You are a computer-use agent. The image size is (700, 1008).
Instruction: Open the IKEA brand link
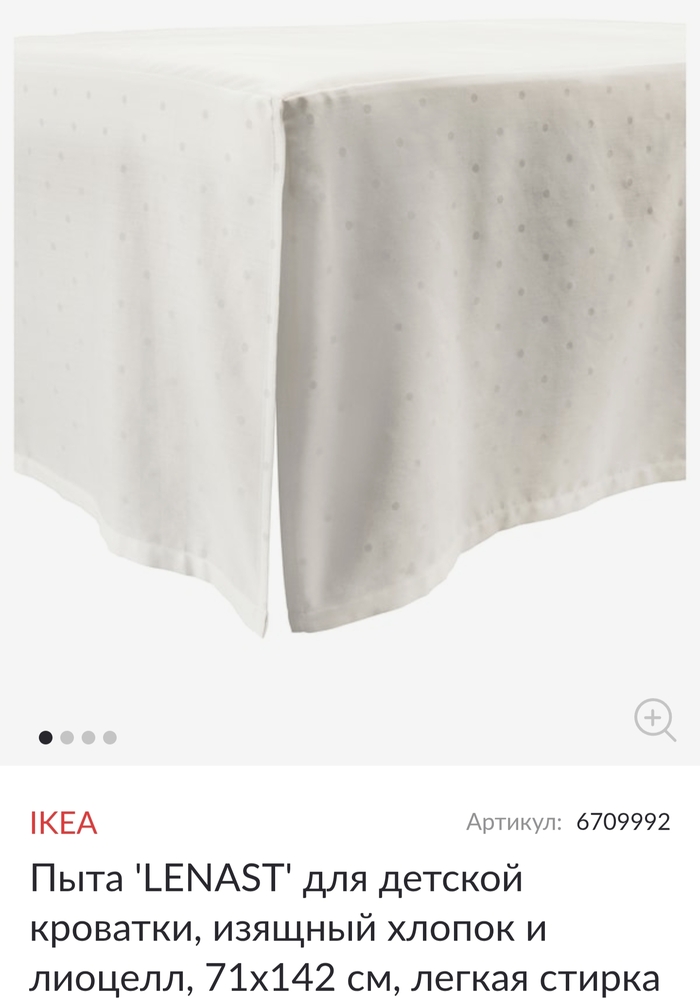(62, 823)
